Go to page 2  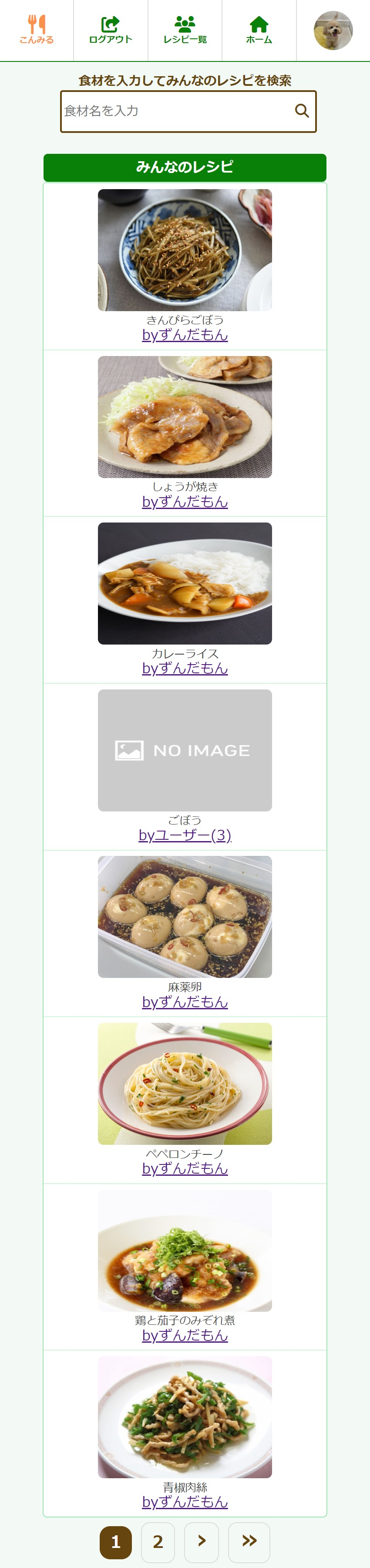158,1541
